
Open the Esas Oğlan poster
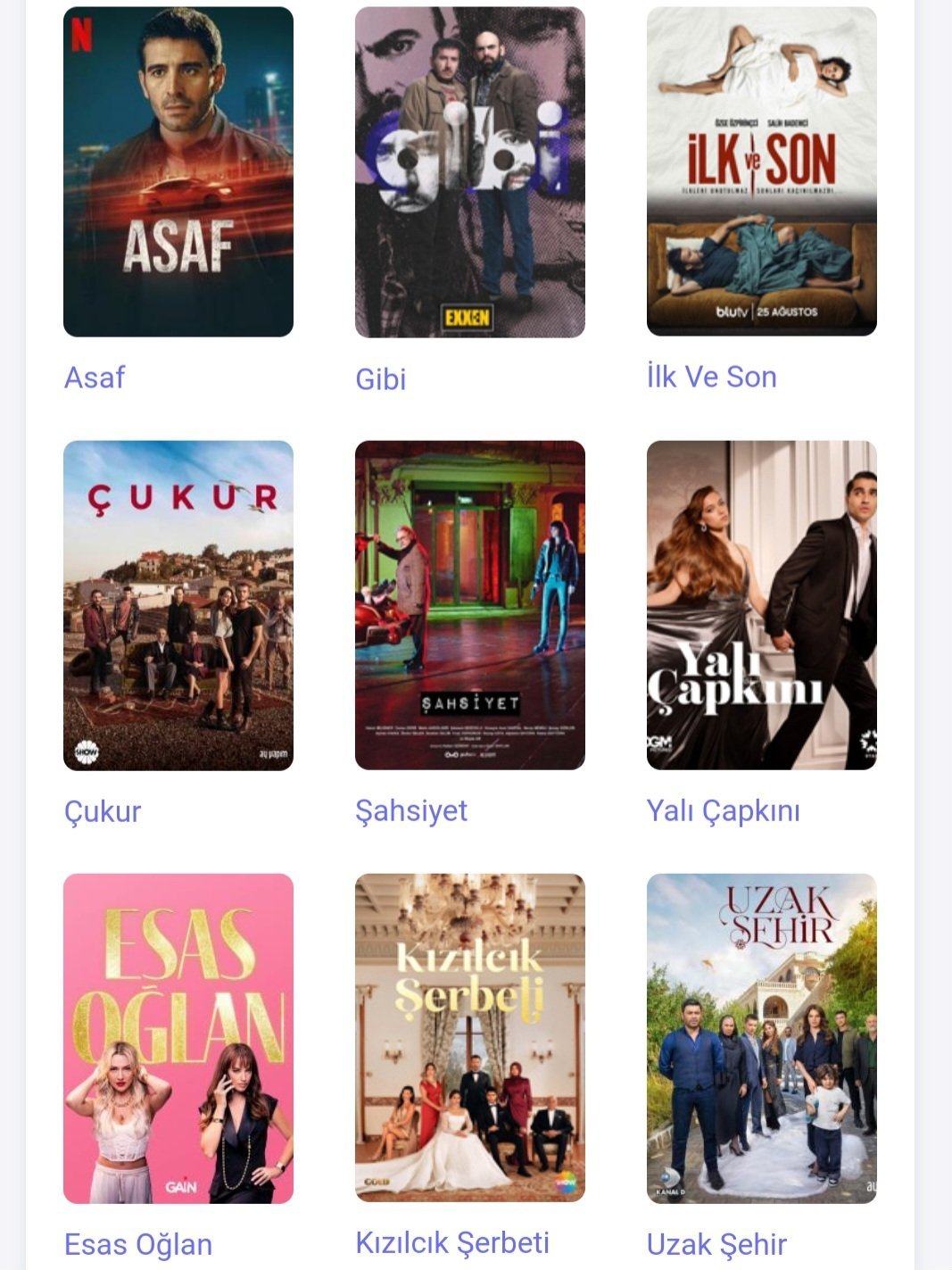178,1038
